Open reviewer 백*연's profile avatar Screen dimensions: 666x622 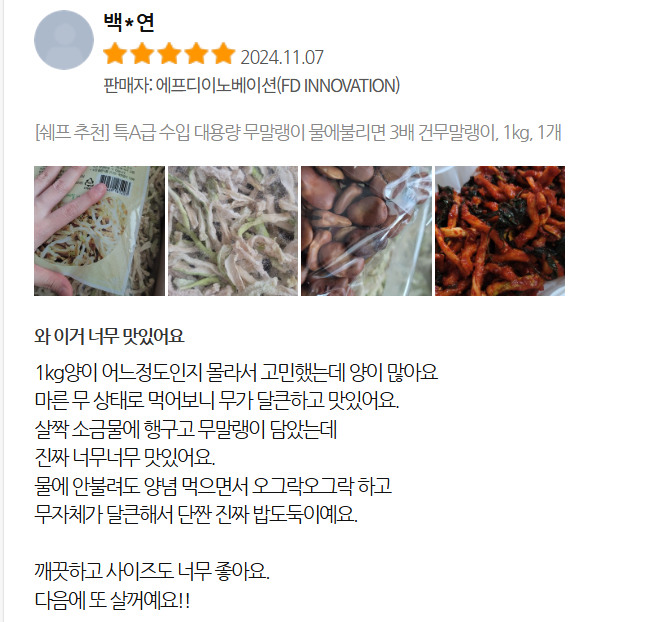click(x=64, y=41)
